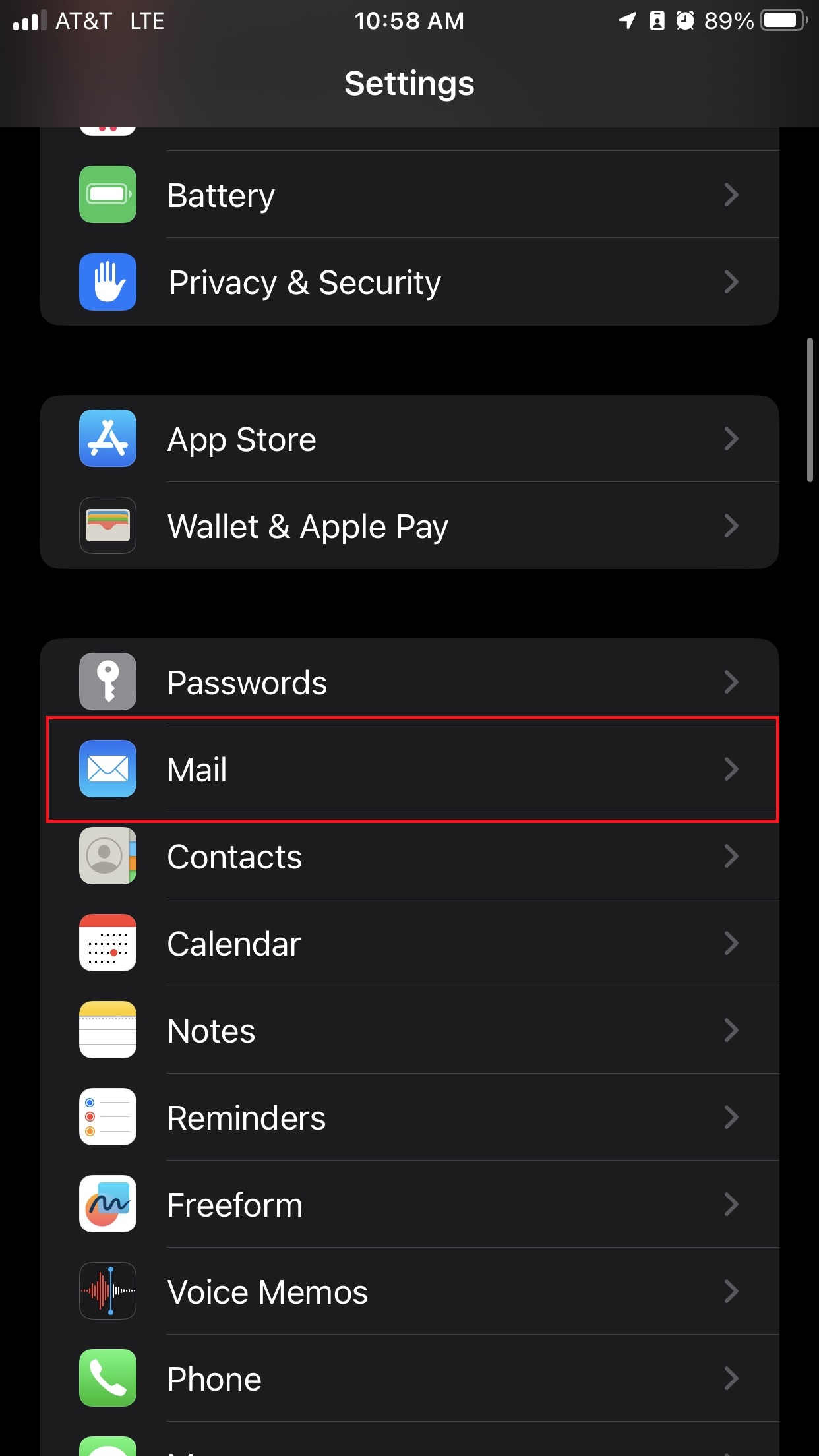This screenshot has height=1456, width=819.
Task: Open Contacts settings
Action: pyautogui.click(x=409, y=856)
